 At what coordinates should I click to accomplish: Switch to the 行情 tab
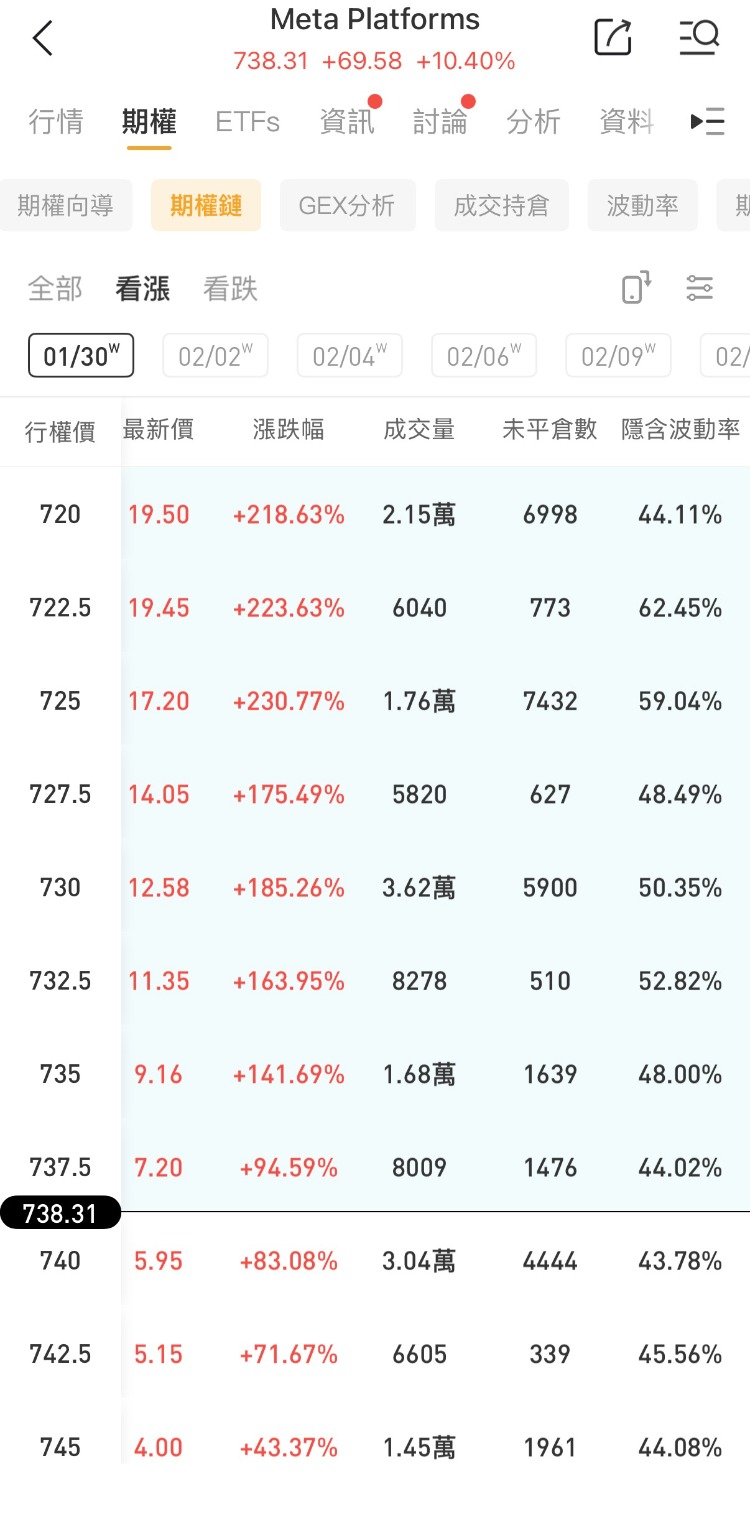[56, 122]
